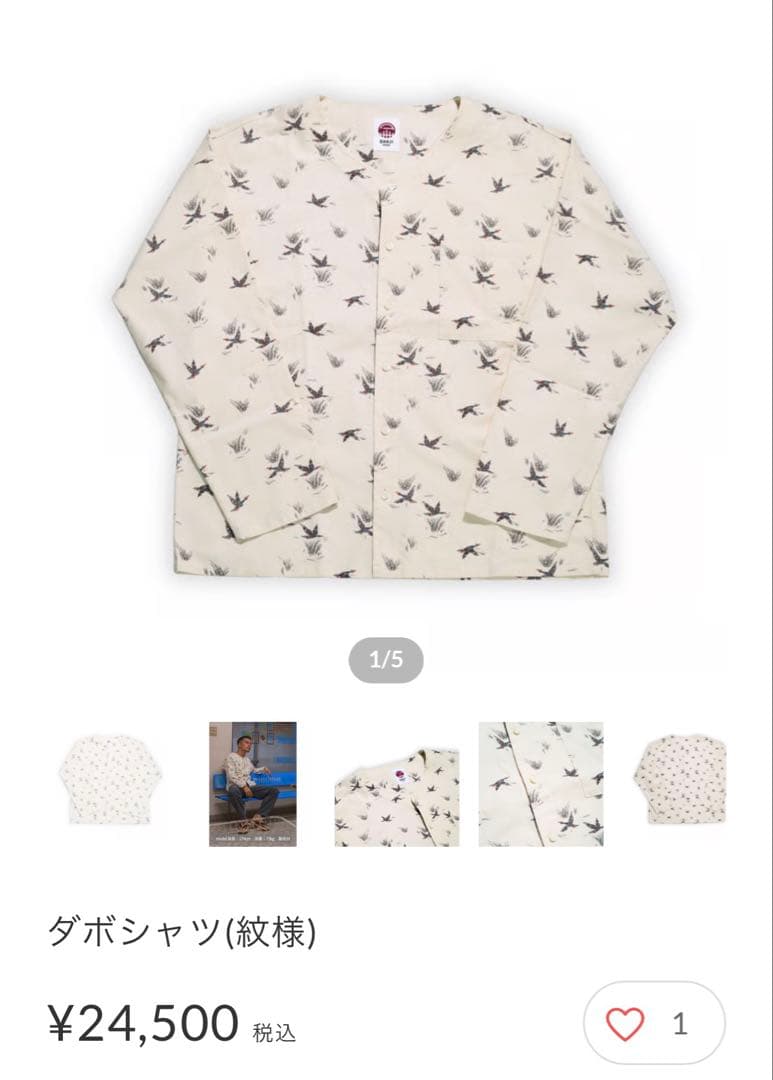Switch to the bird pattern detail thumbnail
The image size is (773, 1080).
pos(540,783)
